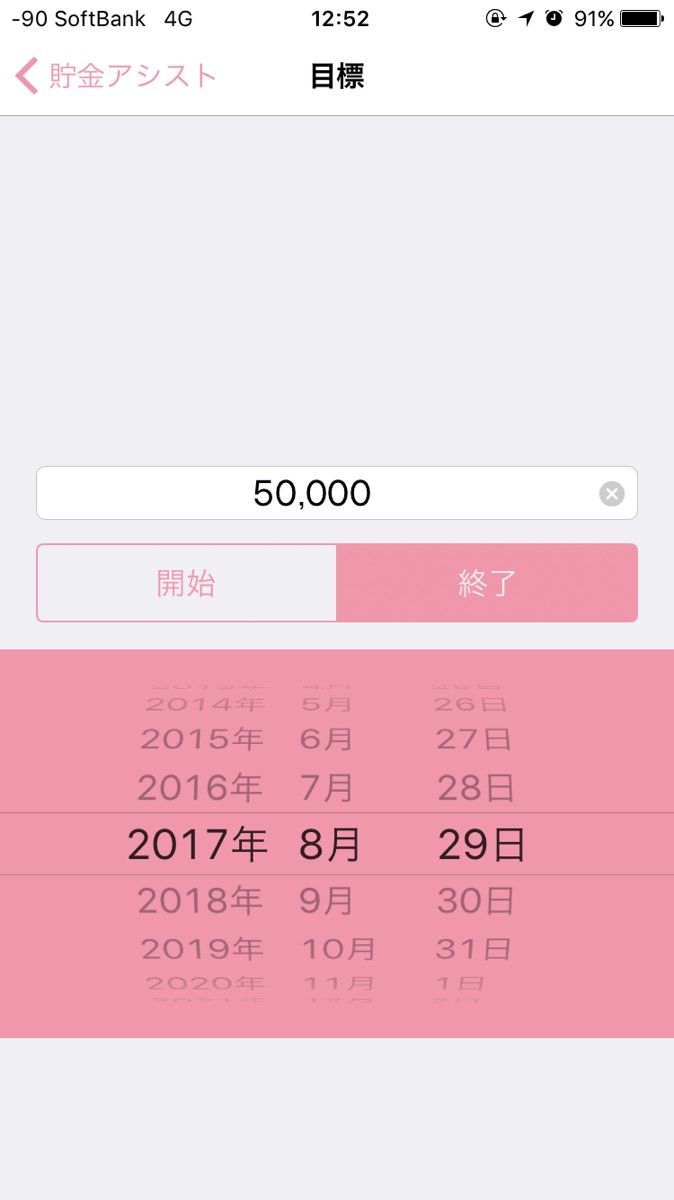674x1200 pixels.
Task: Select 30日 in the day wheel
Action: [x=475, y=901]
